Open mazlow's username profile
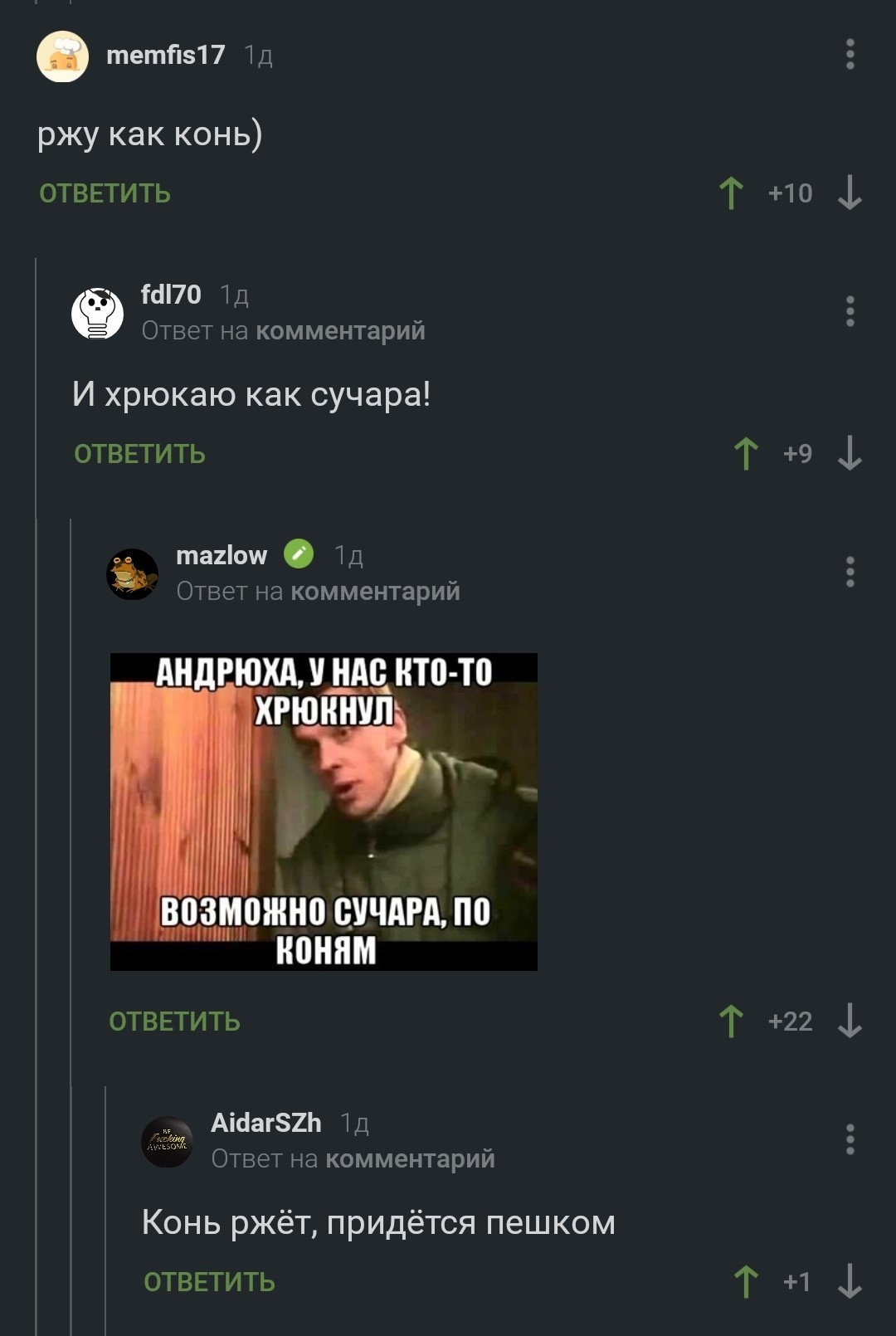Image resolution: width=896 pixels, height=1336 pixels. point(222,555)
